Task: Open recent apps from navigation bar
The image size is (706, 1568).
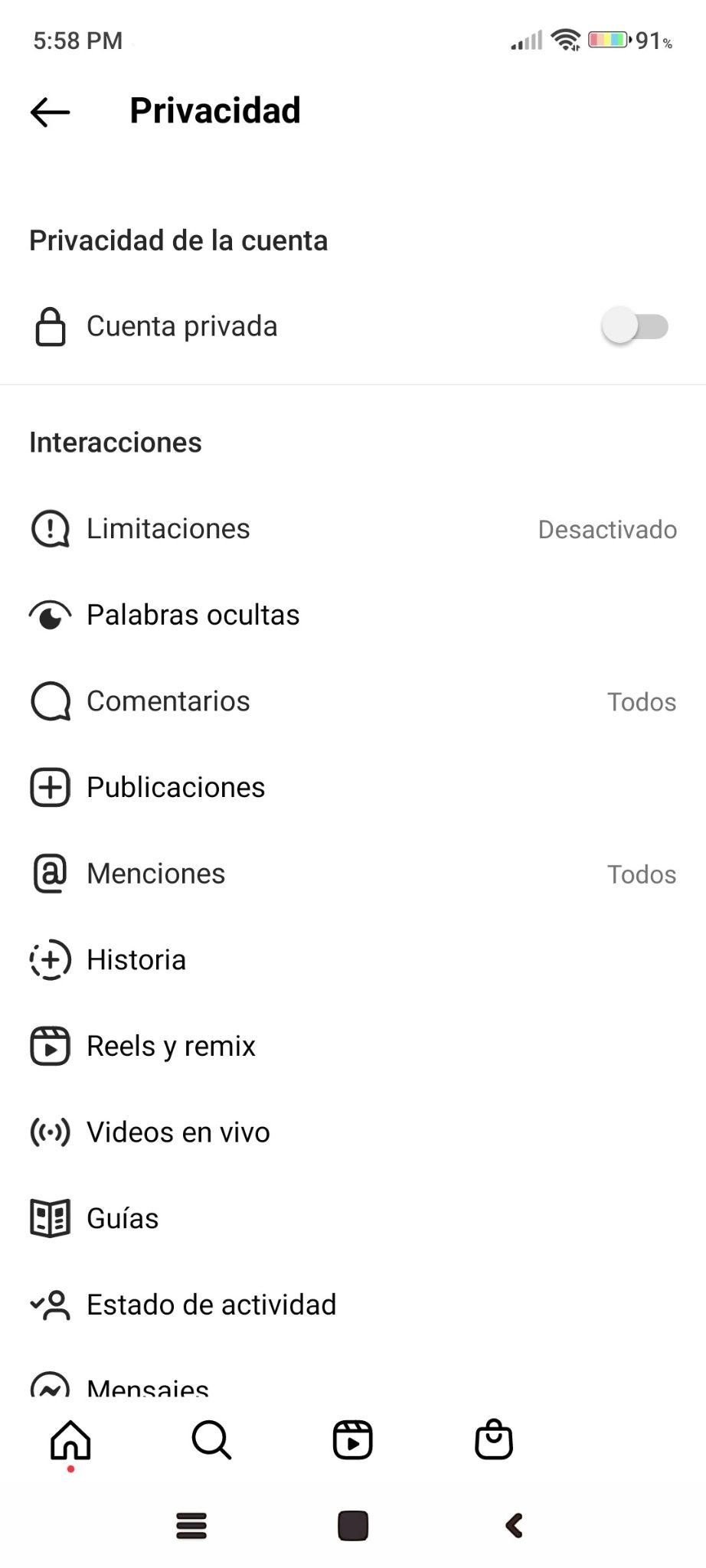Action: (x=191, y=1525)
